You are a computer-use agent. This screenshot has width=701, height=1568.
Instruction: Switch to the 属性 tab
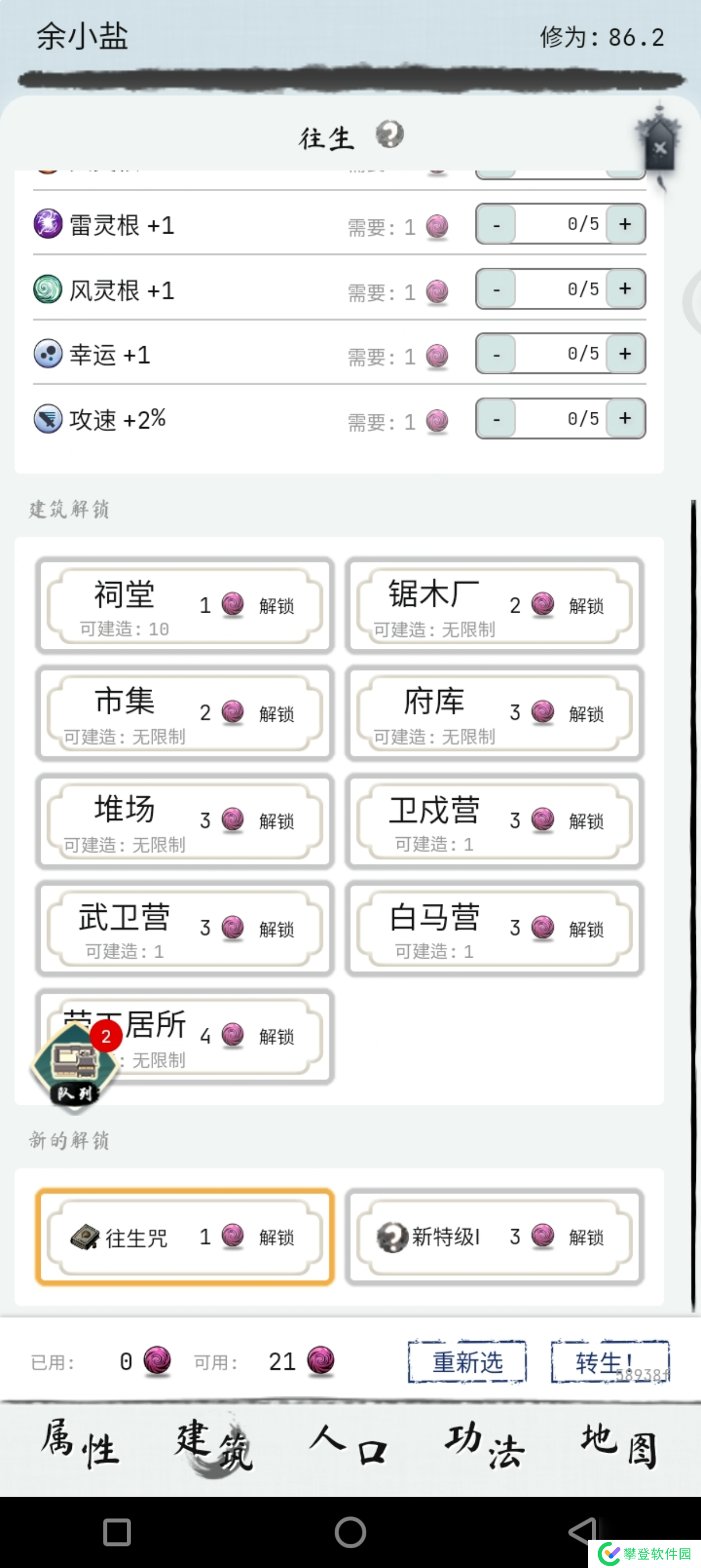point(79,1446)
